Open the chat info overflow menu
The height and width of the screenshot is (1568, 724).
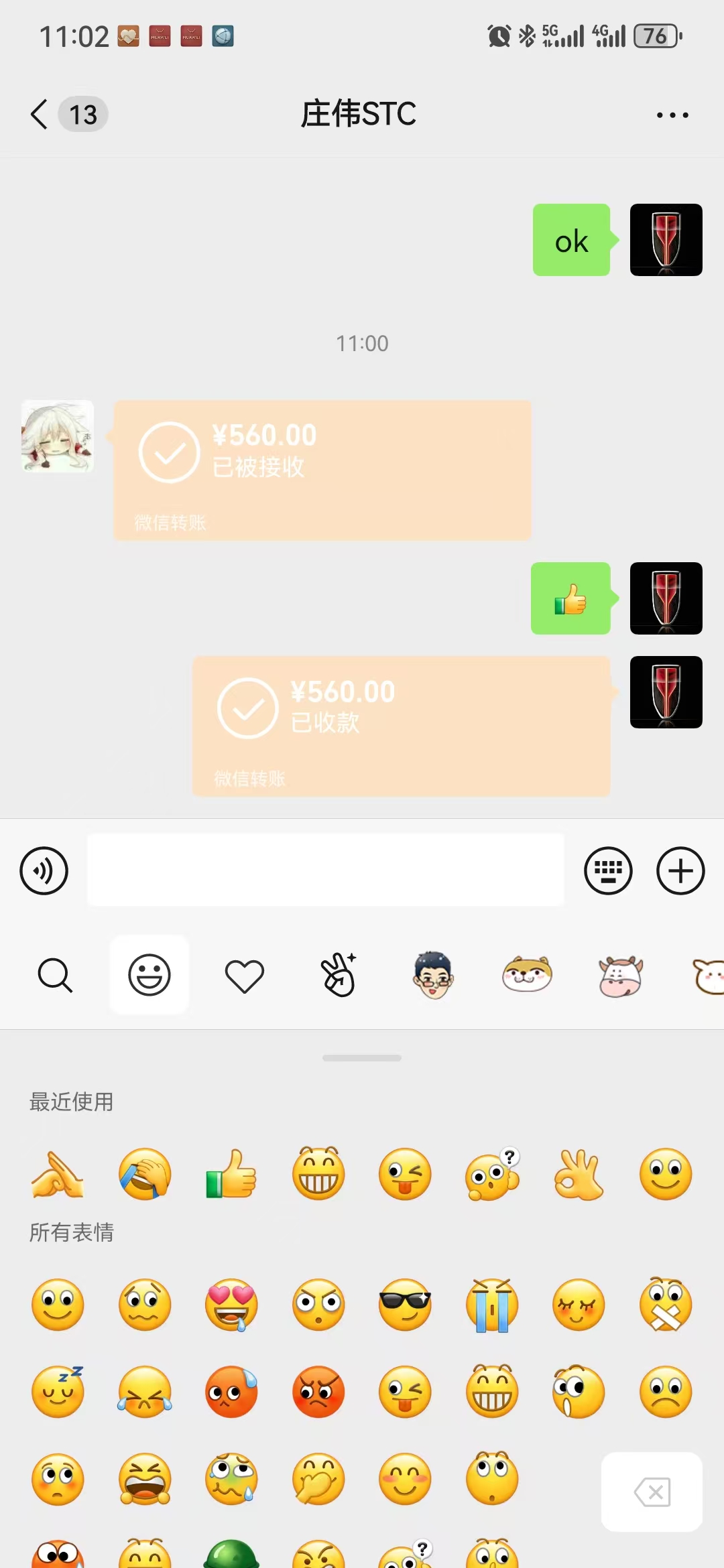(x=672, y=115)
